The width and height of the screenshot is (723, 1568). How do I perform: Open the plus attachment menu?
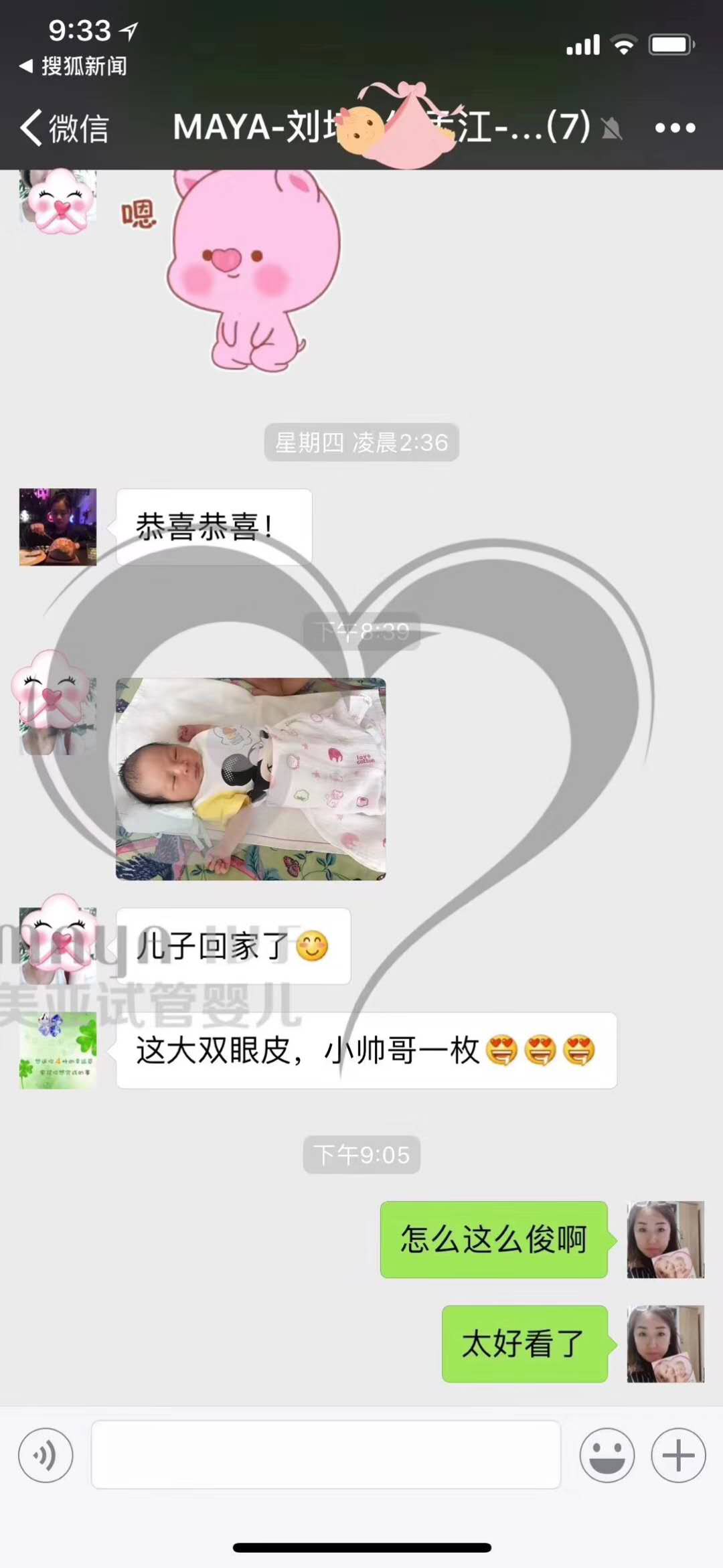(x=678, y=1455)
